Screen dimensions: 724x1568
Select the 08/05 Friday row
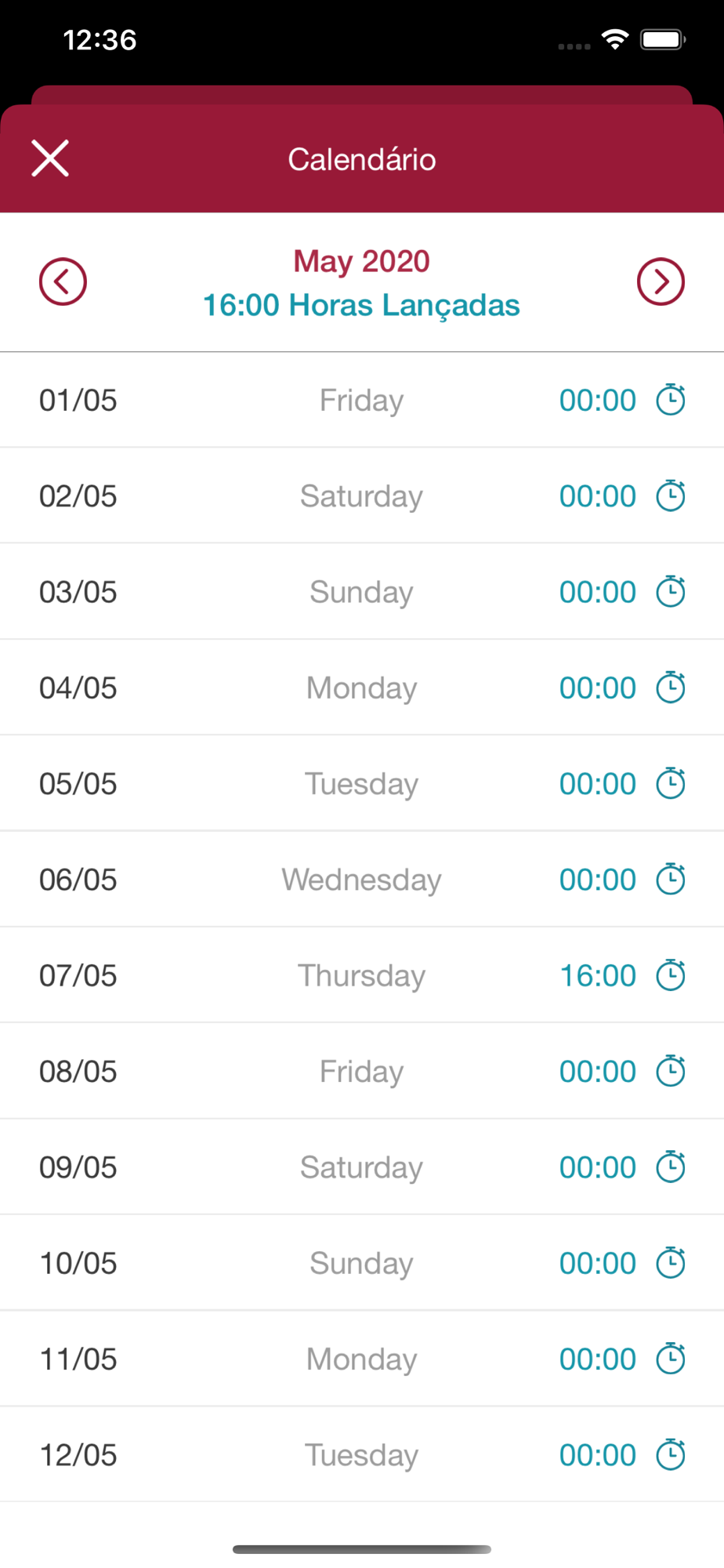[x=362, y=1072]
